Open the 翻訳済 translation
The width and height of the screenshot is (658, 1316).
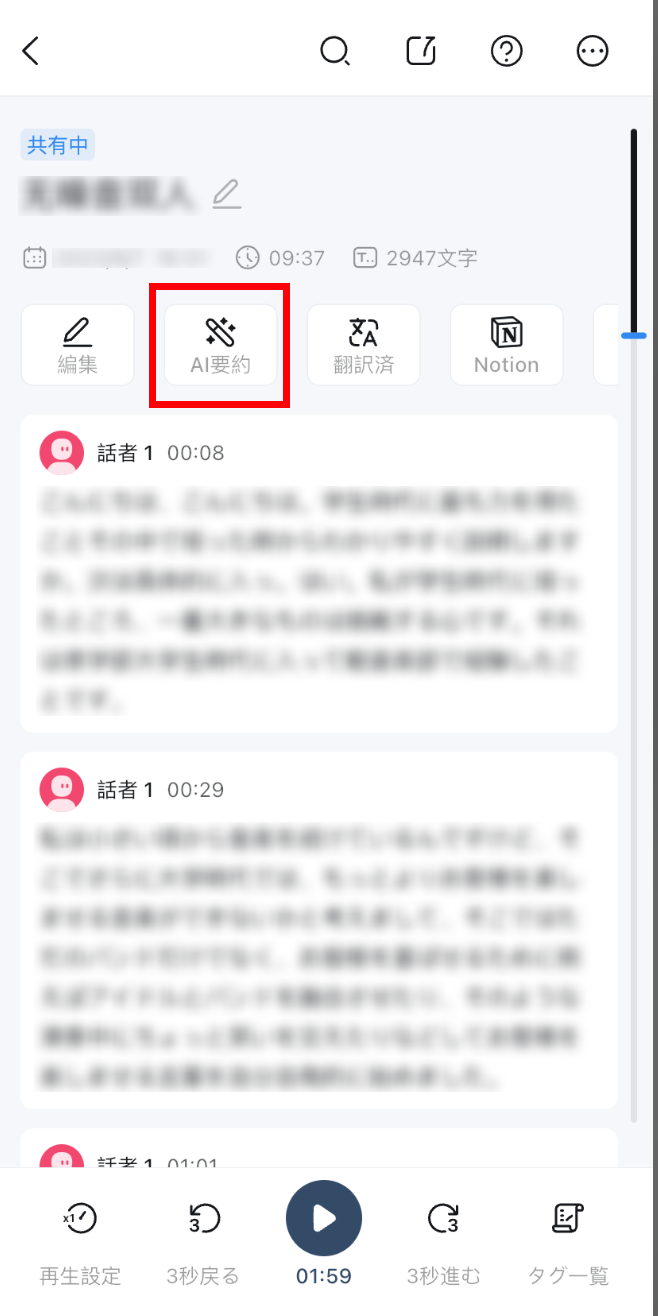tap(363, 345)
